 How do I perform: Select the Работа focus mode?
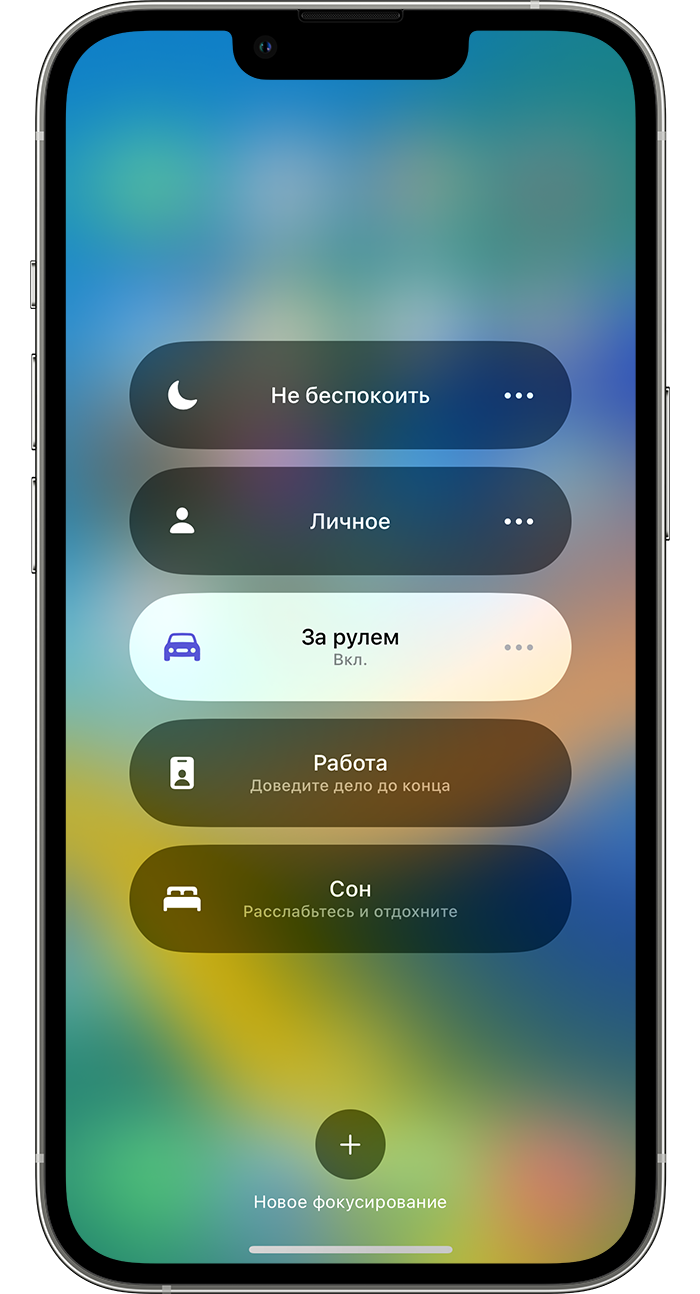350,772
